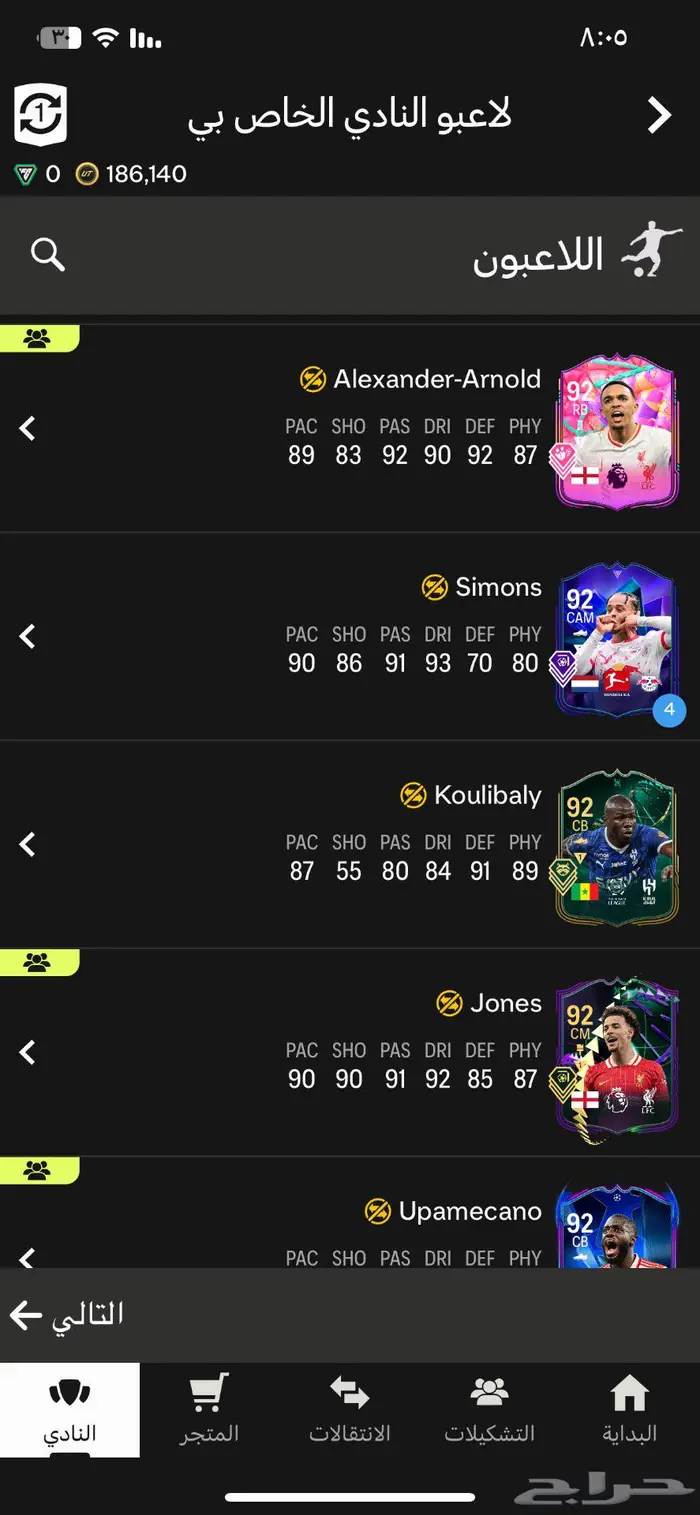Switch to المتجر store tab
Image resolution: width=700 pixels, height=1515 pixels.
point(209,1410)
